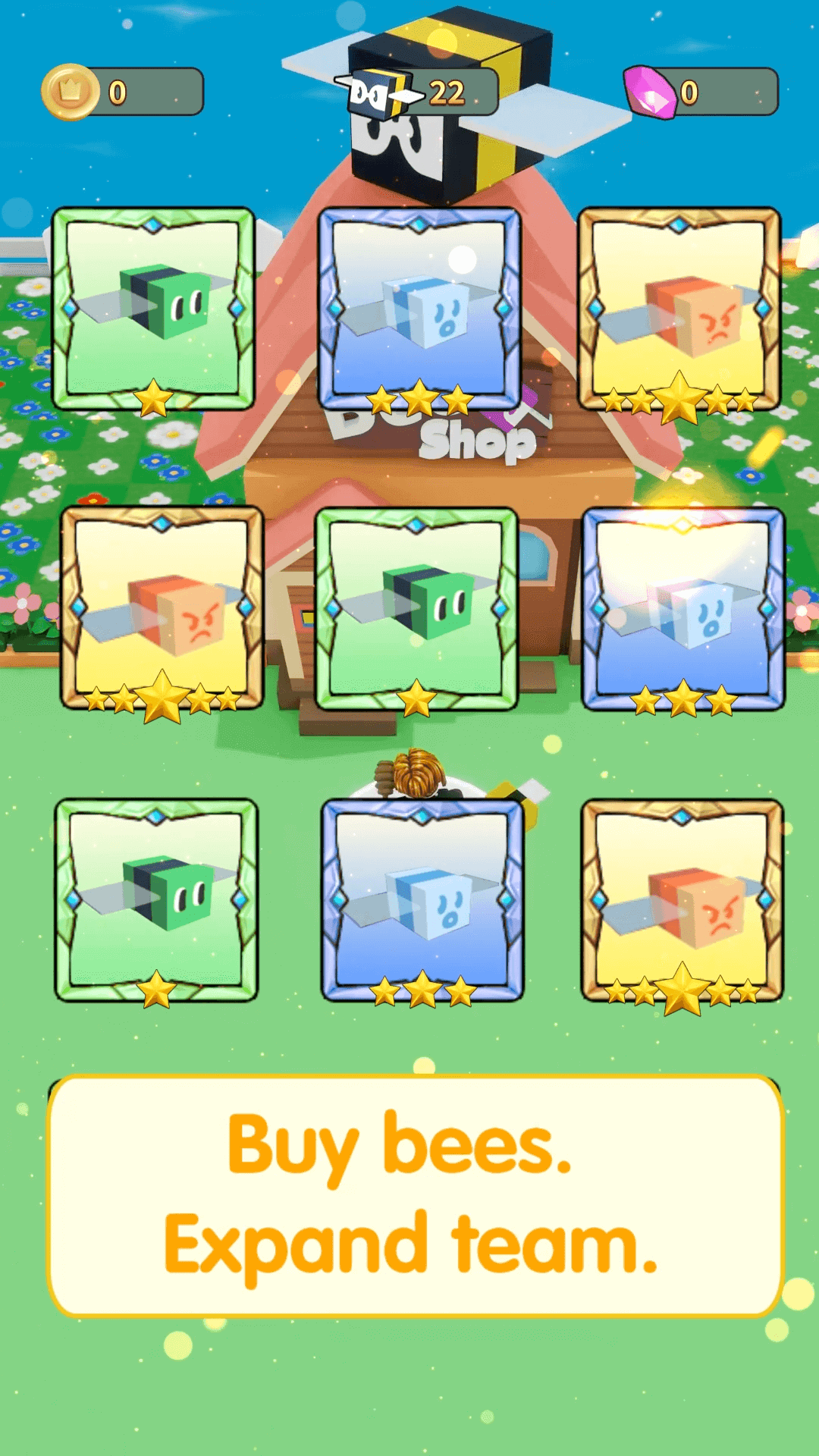Tap the gold coin currency icon
819x1456 pixels.
pos(72,93)
